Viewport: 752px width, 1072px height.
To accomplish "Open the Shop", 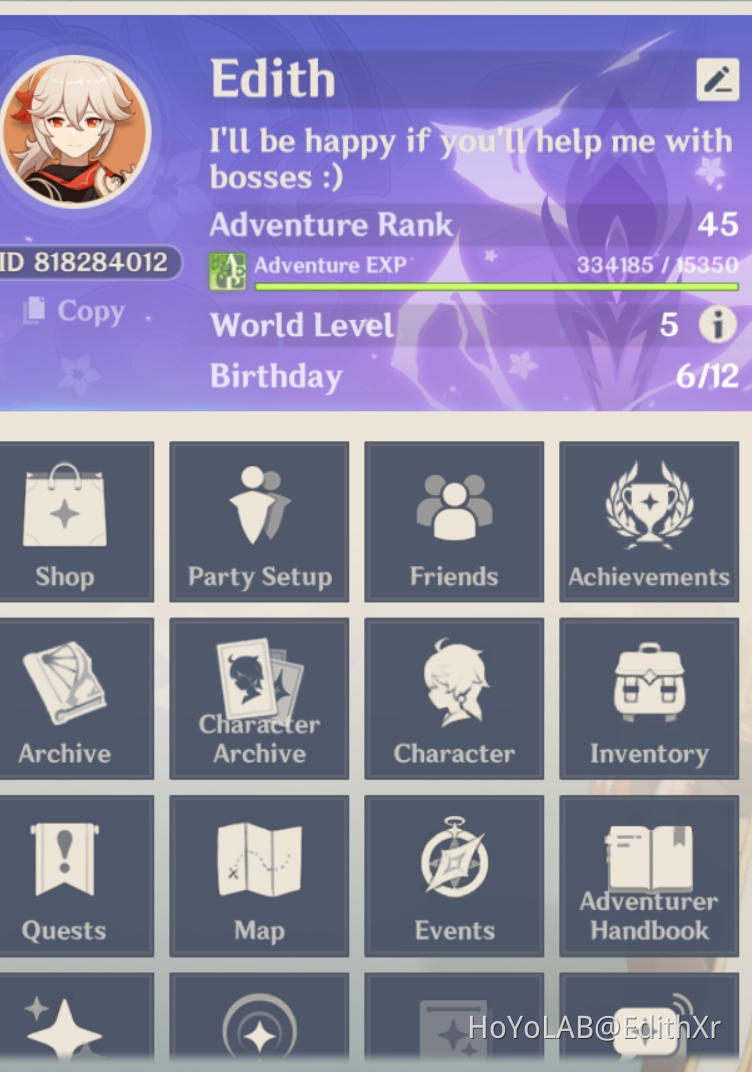I will 66,522.
